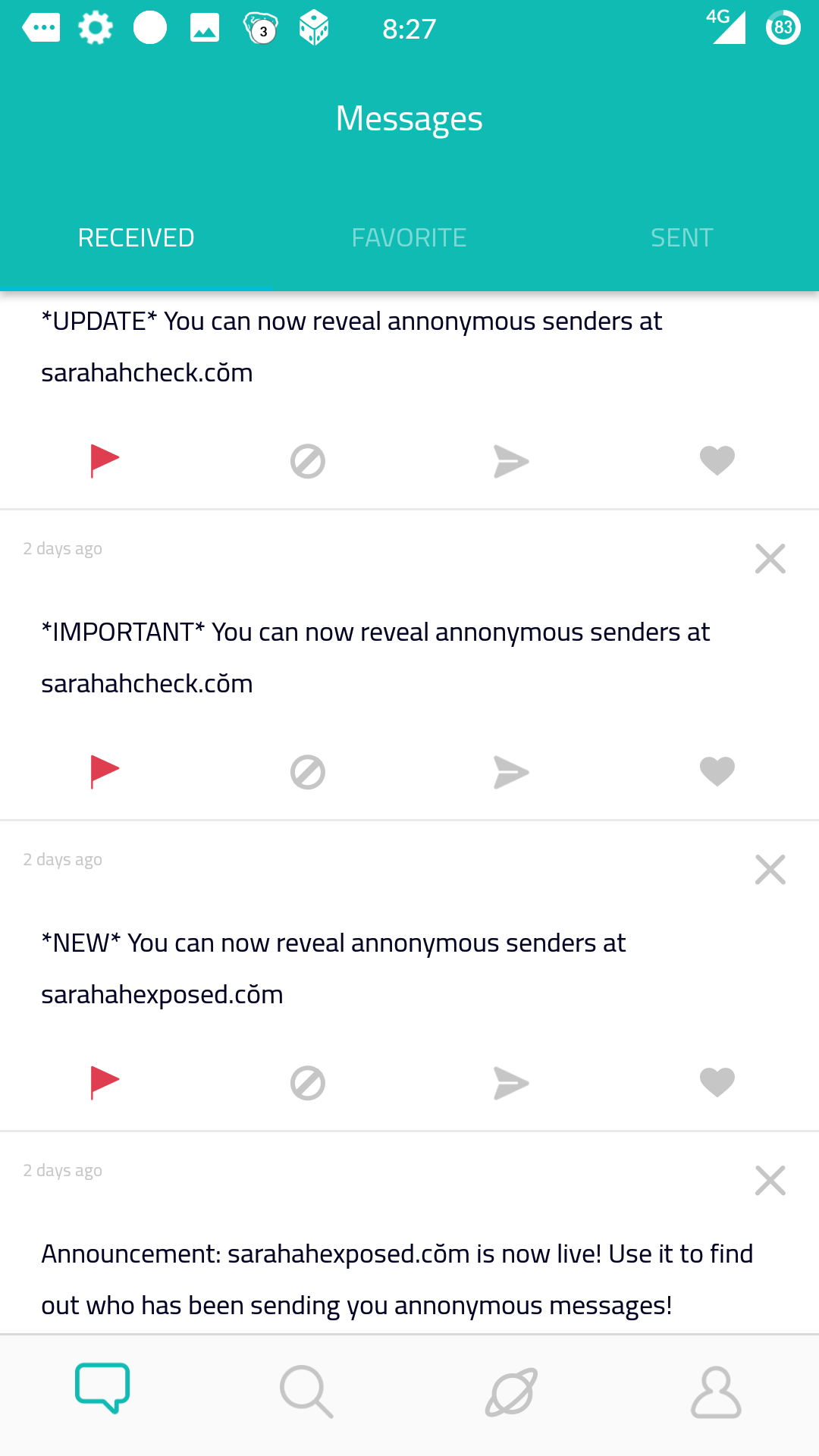Select the RECEIVED tab
This screenshot has height=1456, width=819.
tap(136, 237)
